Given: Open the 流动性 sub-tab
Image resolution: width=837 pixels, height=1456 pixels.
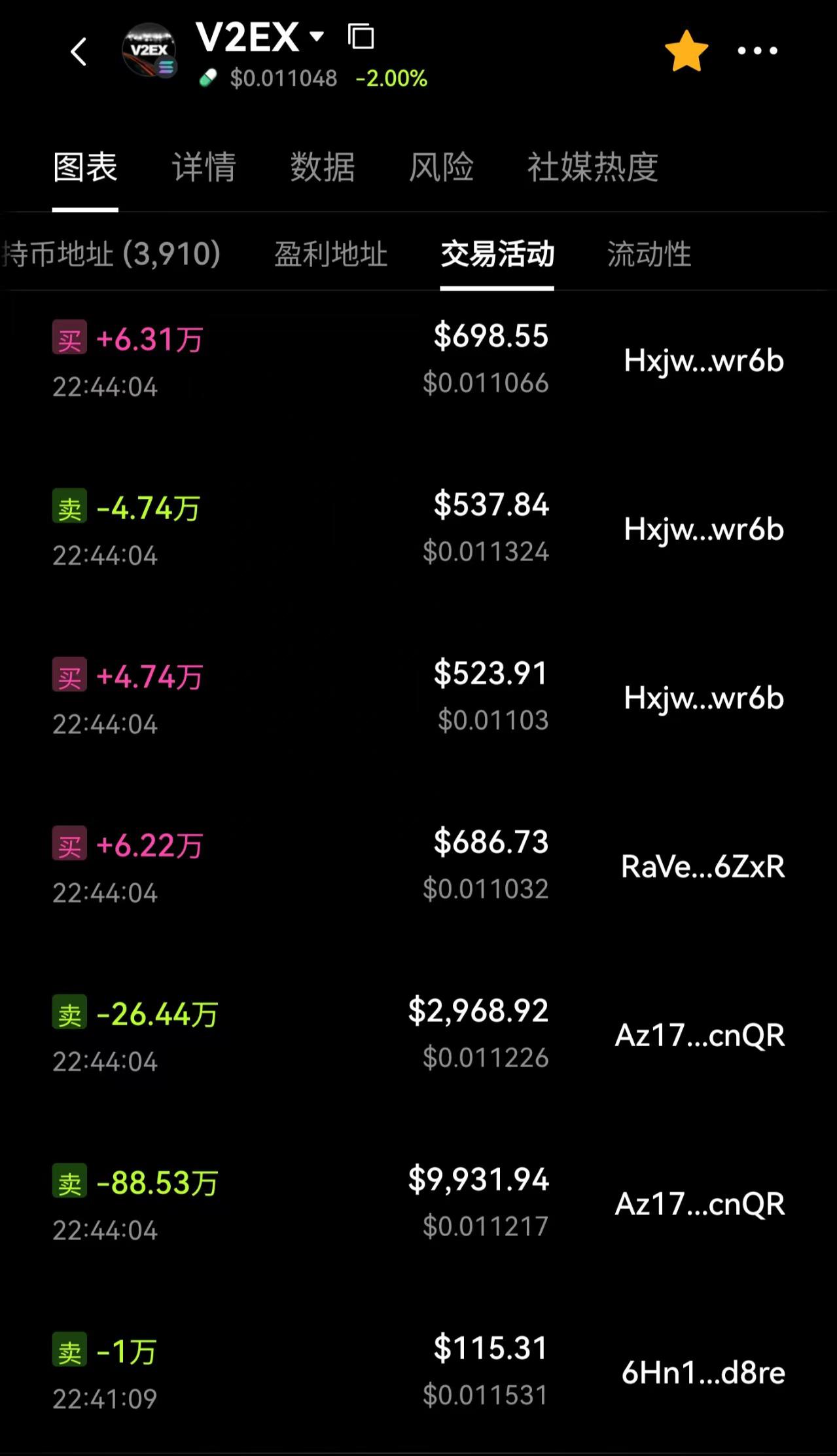Looking at the screenshot, I should point(649,254).
